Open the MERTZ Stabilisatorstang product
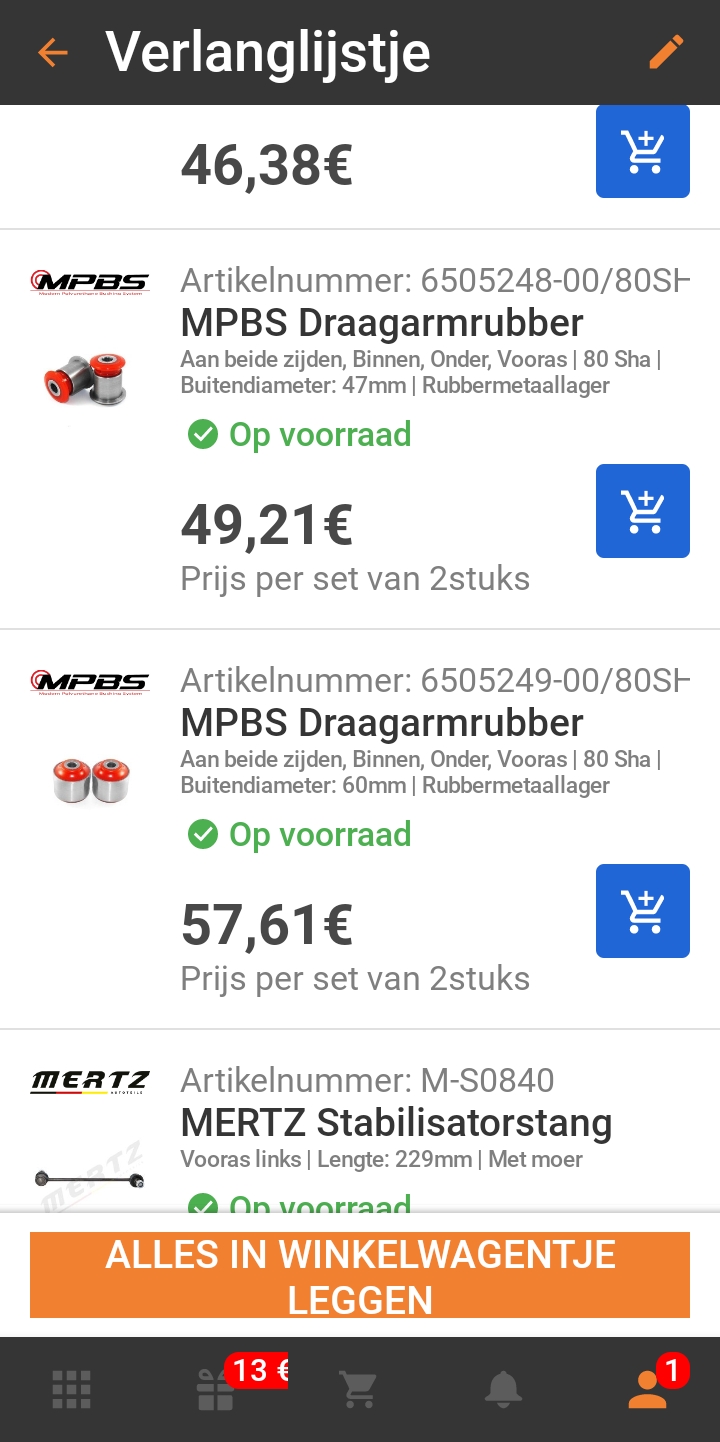 (396, 1123)
